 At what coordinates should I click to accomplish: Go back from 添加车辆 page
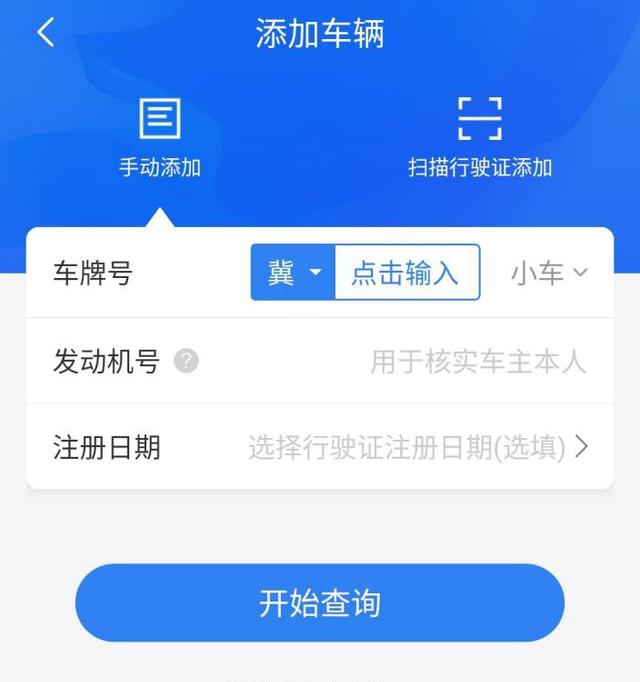coord(45,33)
